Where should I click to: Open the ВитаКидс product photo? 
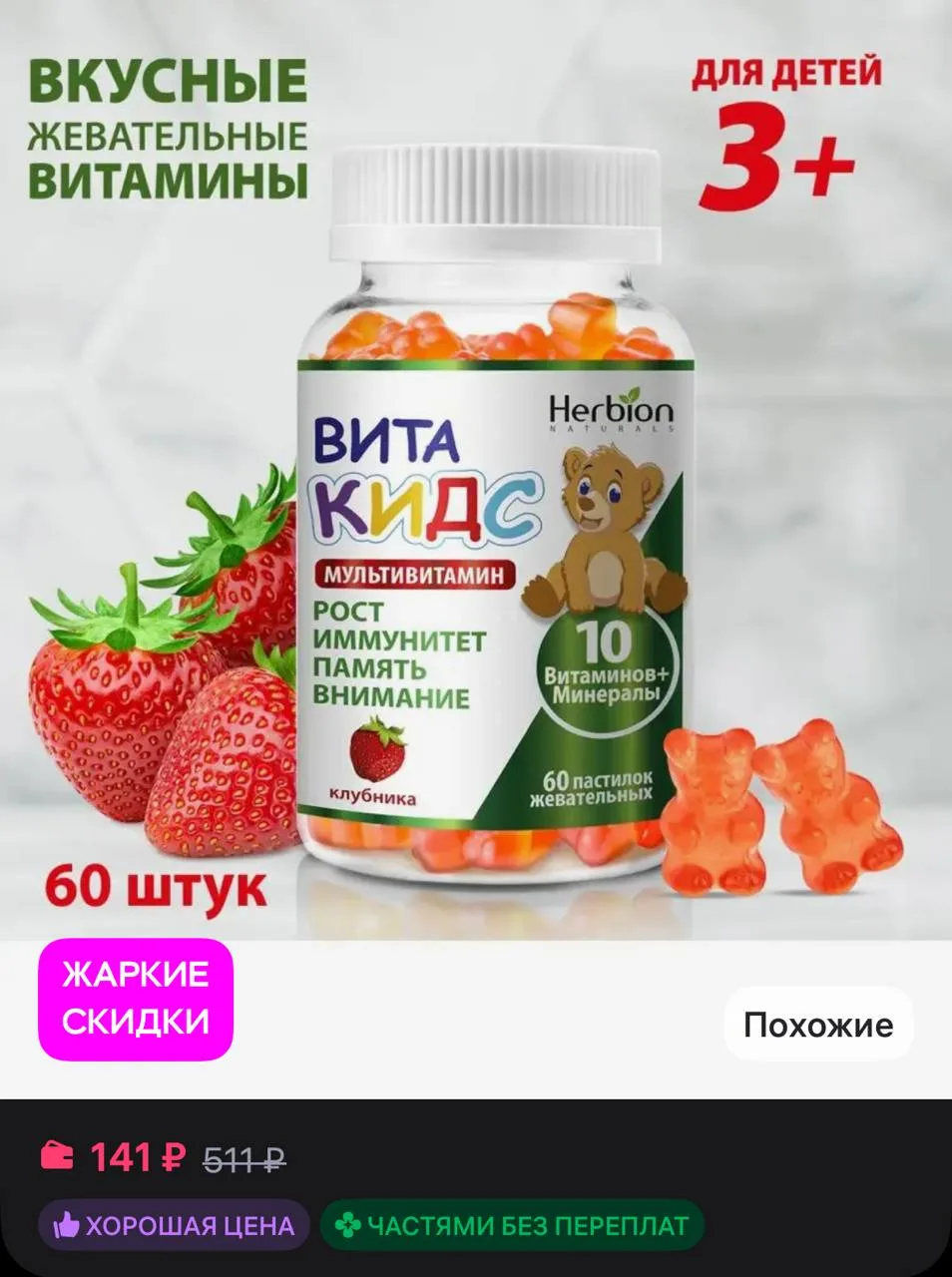click(476, 470)
